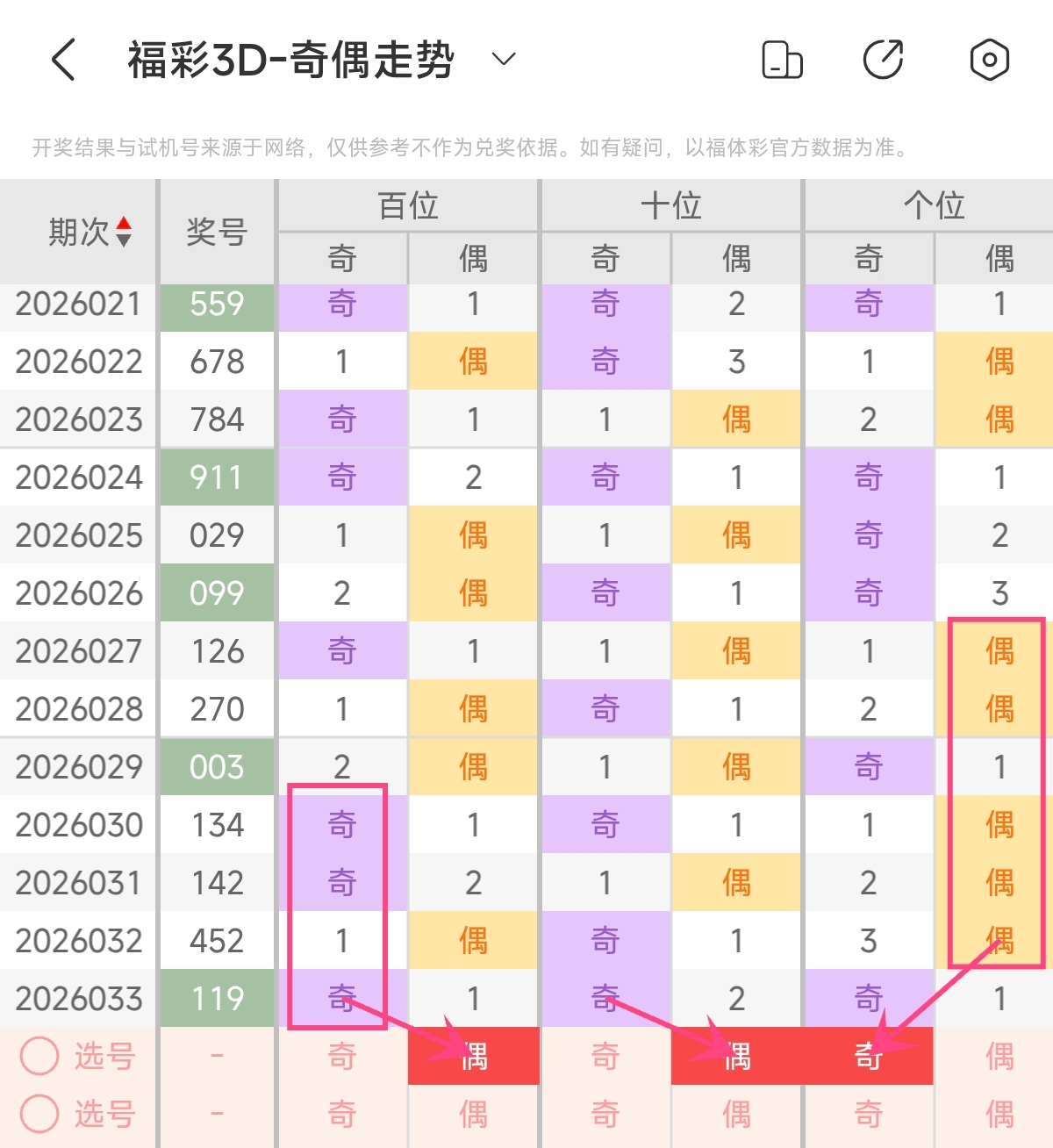The image size is (1053, 1148).
Task: Deselect the red highlighted 百位 偶 cell
Action: pos(473,1057)
